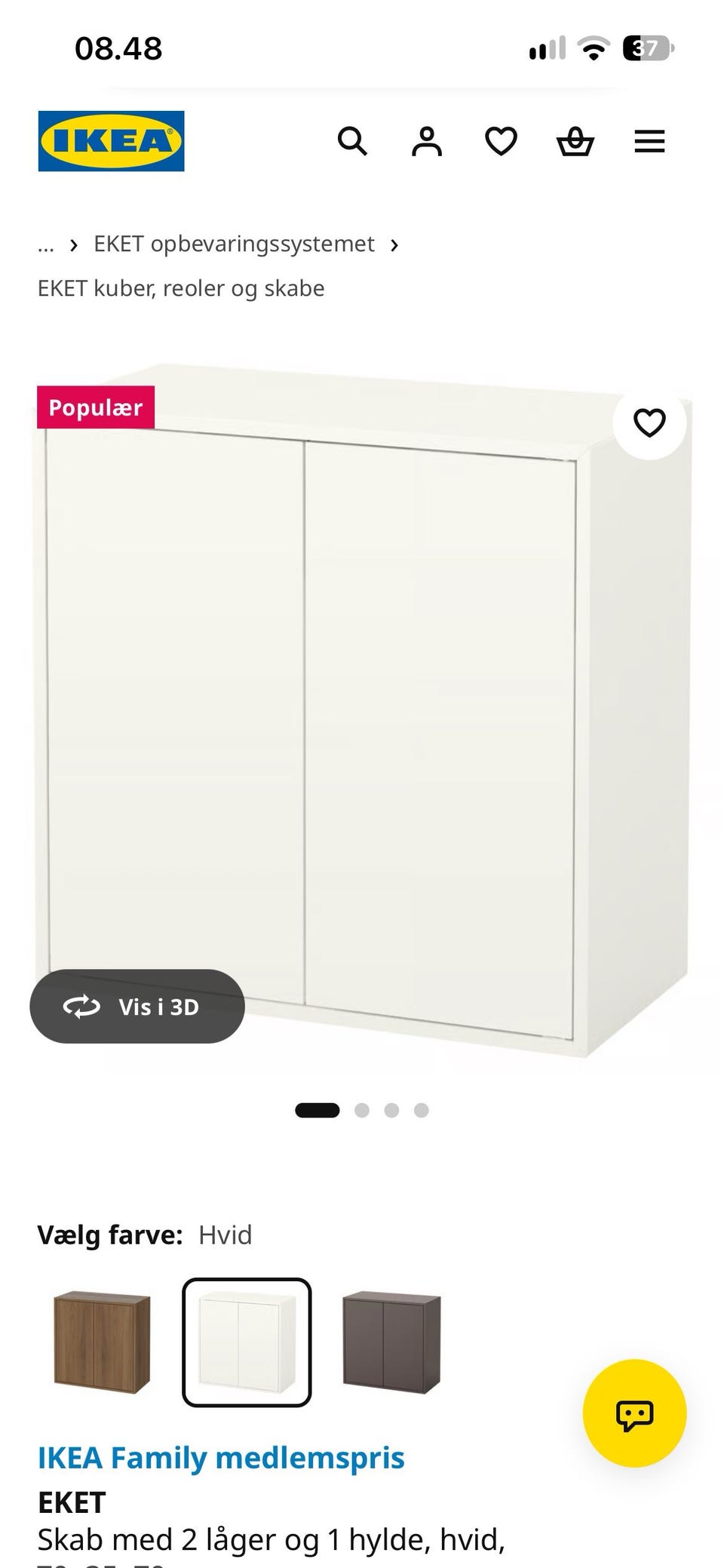
Task: Expand the collapsed breadcrumb dots
Action: [x=46, y=244]
